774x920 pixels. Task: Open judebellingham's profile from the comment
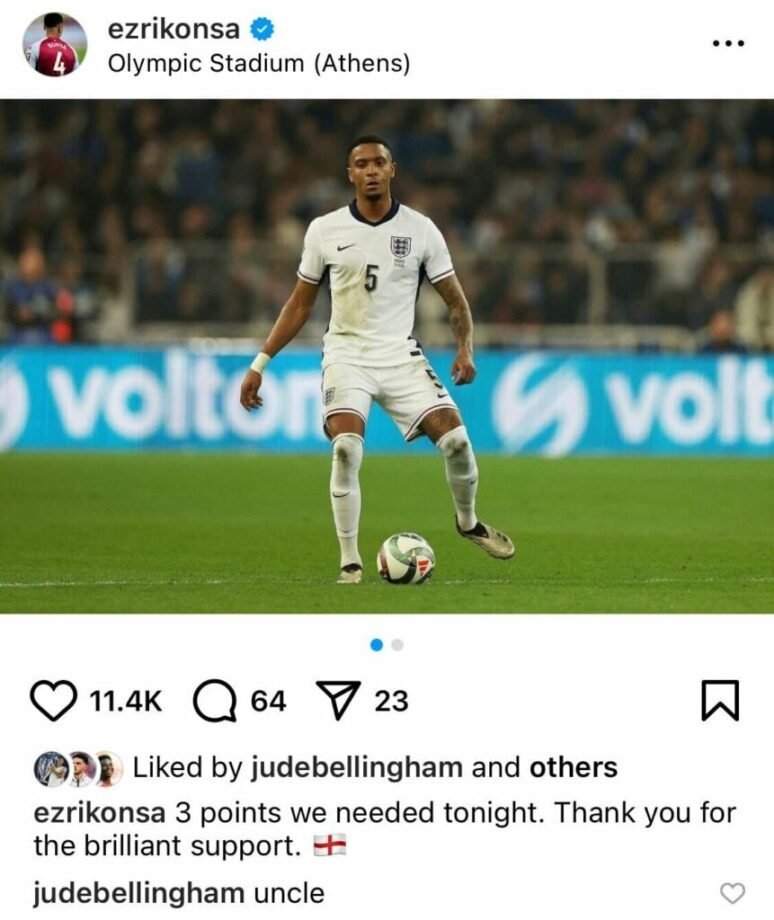point(138,892)
